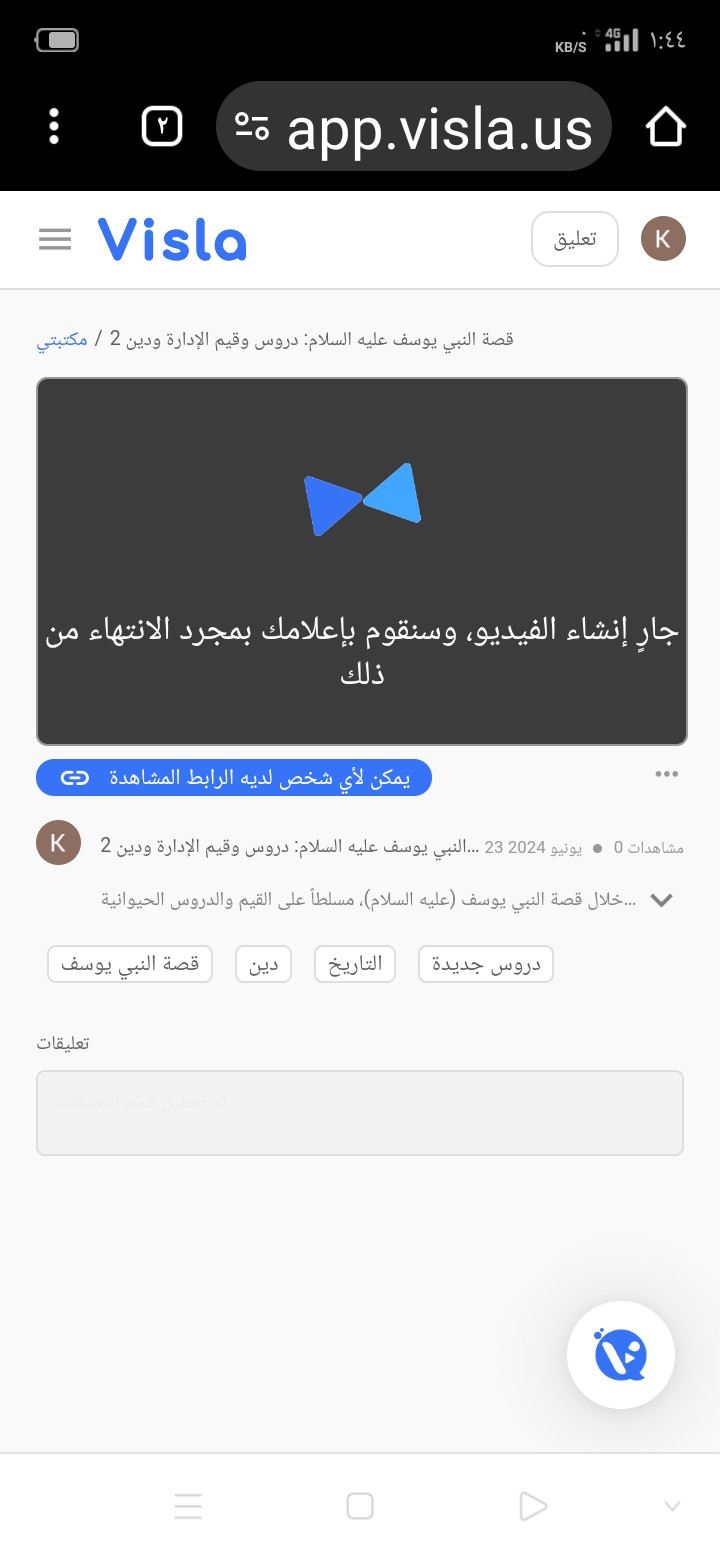Open the hamburger menu next to Visla logo
Screen dimensions: 720x1560
55,239
